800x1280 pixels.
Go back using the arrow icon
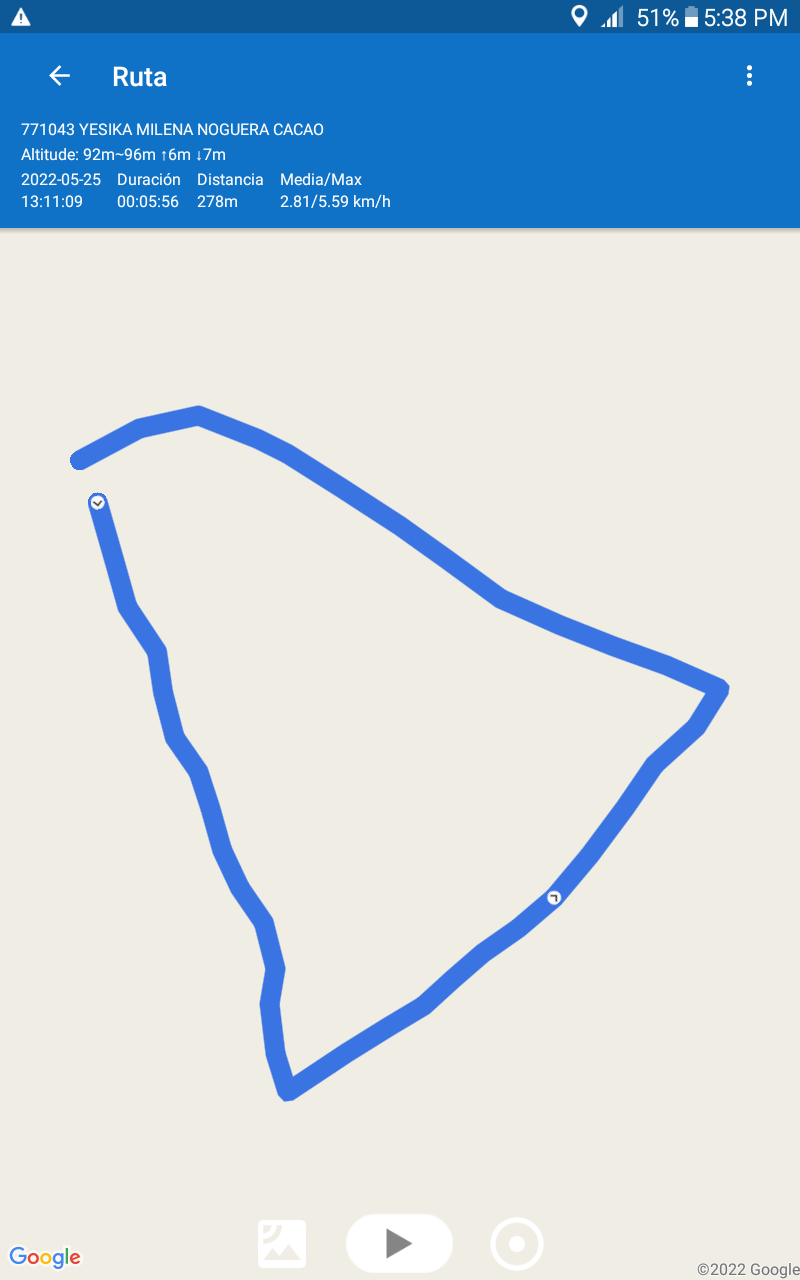(x=59, y=76)
